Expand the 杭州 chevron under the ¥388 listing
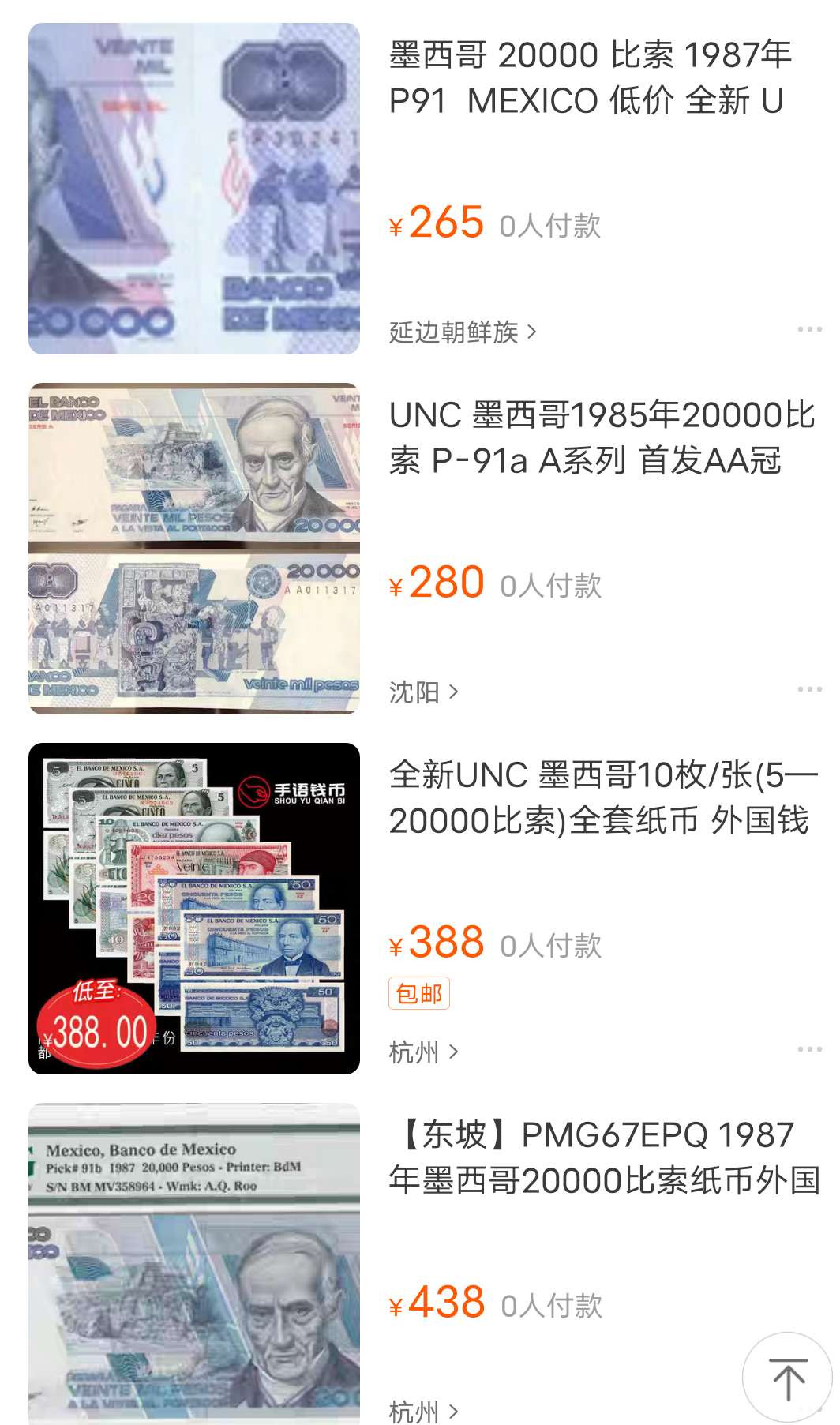 (x=454, y=1051)
